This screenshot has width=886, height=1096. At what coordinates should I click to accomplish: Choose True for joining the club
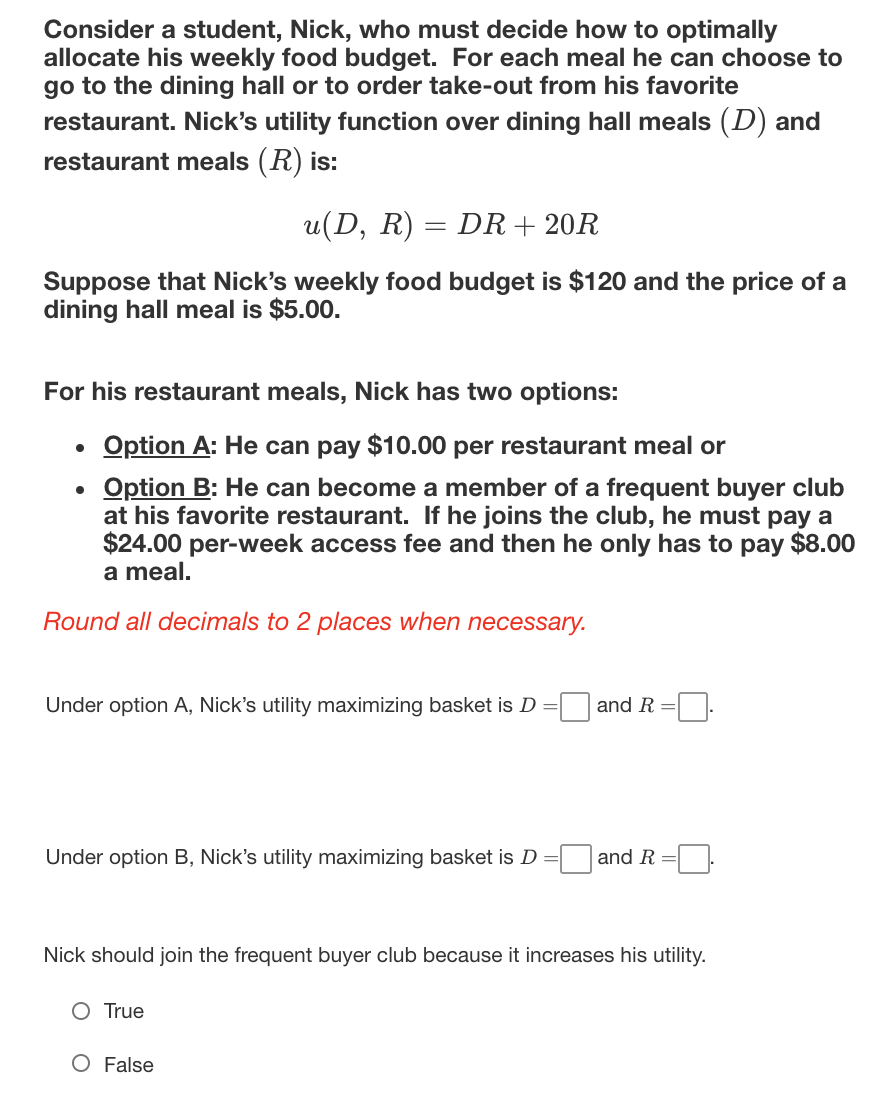click(82, 1012)
